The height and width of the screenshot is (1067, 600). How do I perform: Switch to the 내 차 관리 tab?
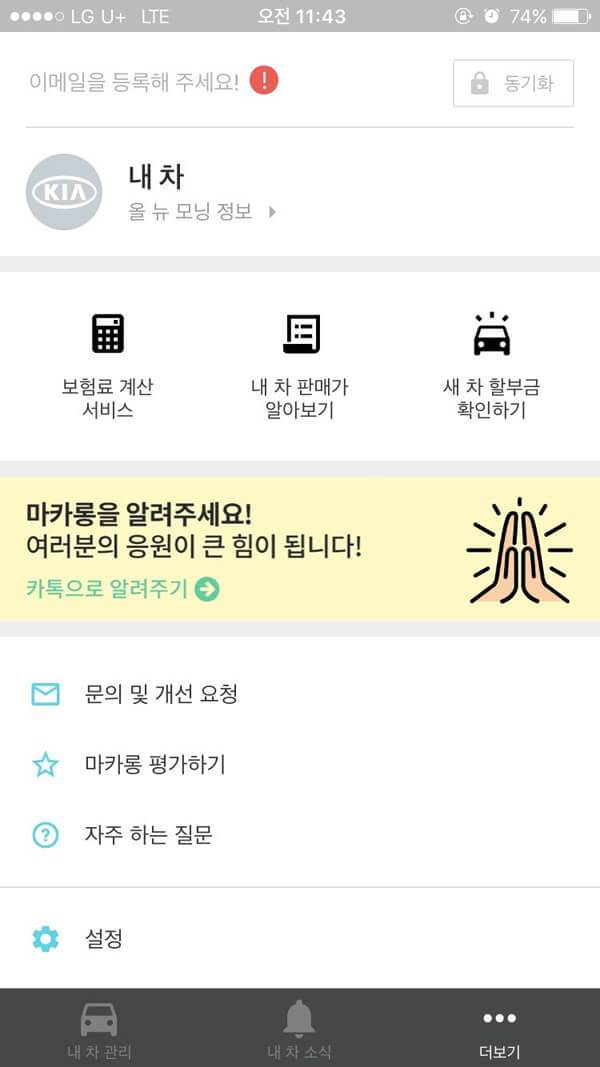click(x=99, y=1029)
